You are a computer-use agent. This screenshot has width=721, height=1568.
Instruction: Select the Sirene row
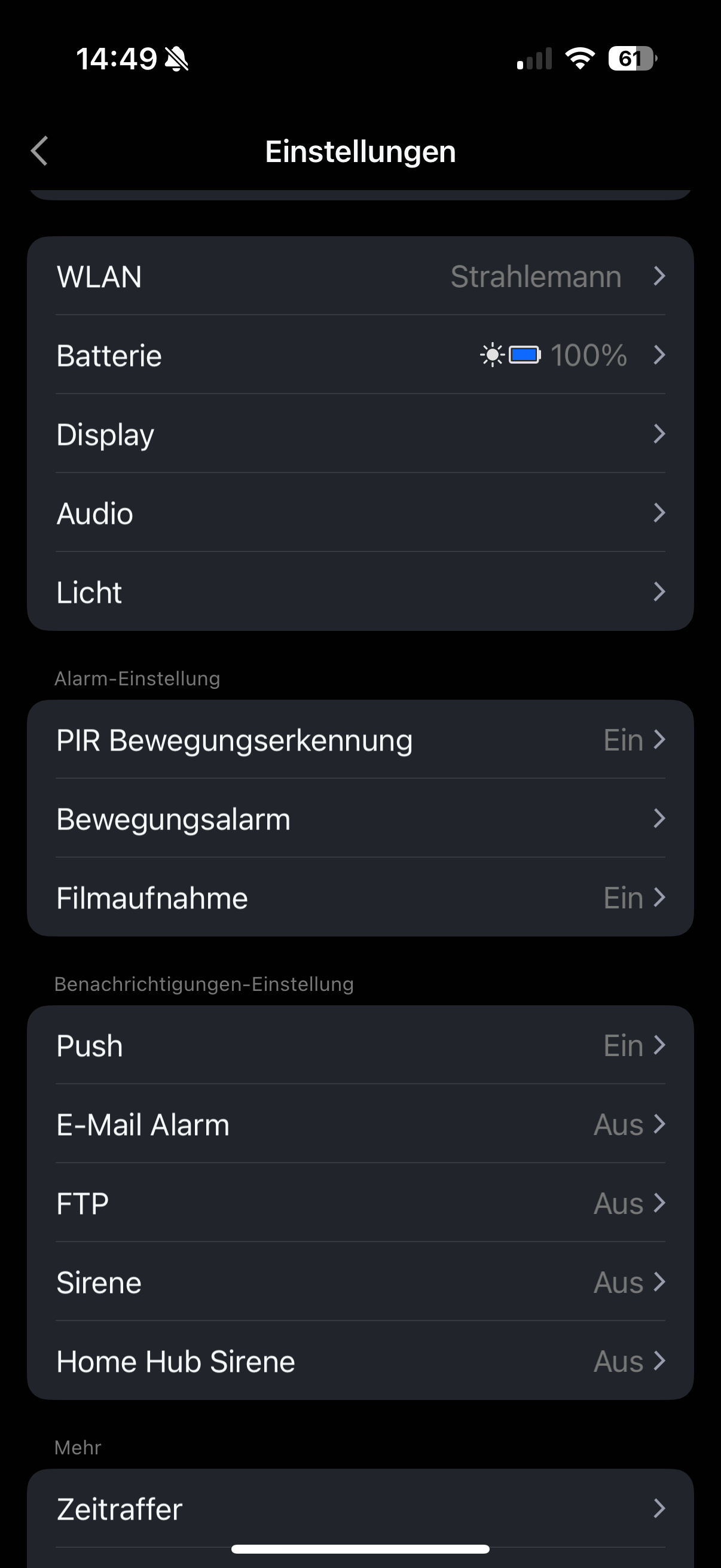coord(360,1283)
